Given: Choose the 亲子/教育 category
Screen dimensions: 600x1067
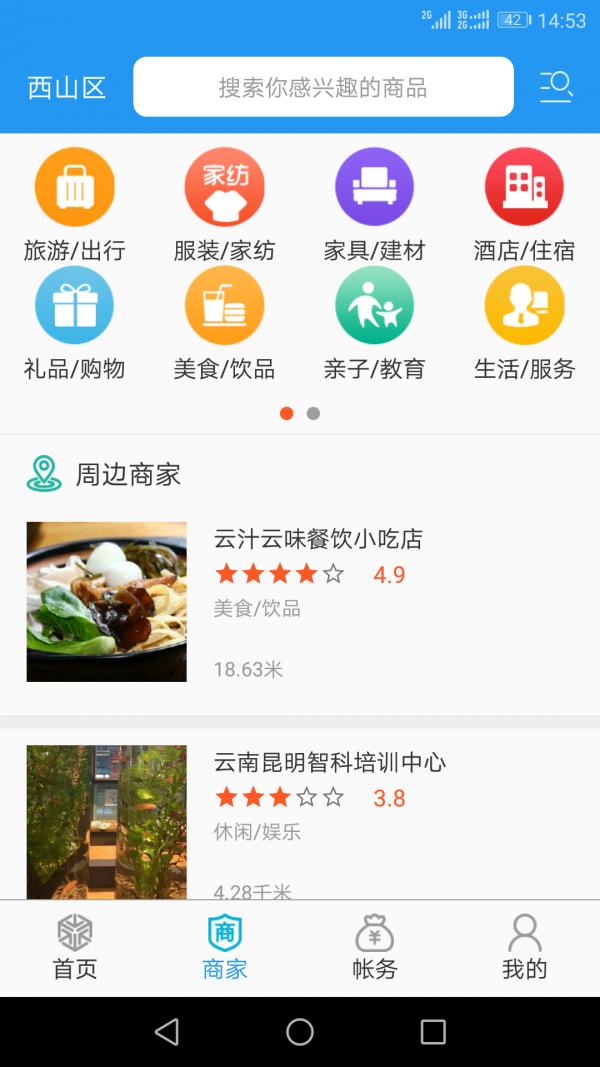Looking at the screenshot, I should click(374, 324).
